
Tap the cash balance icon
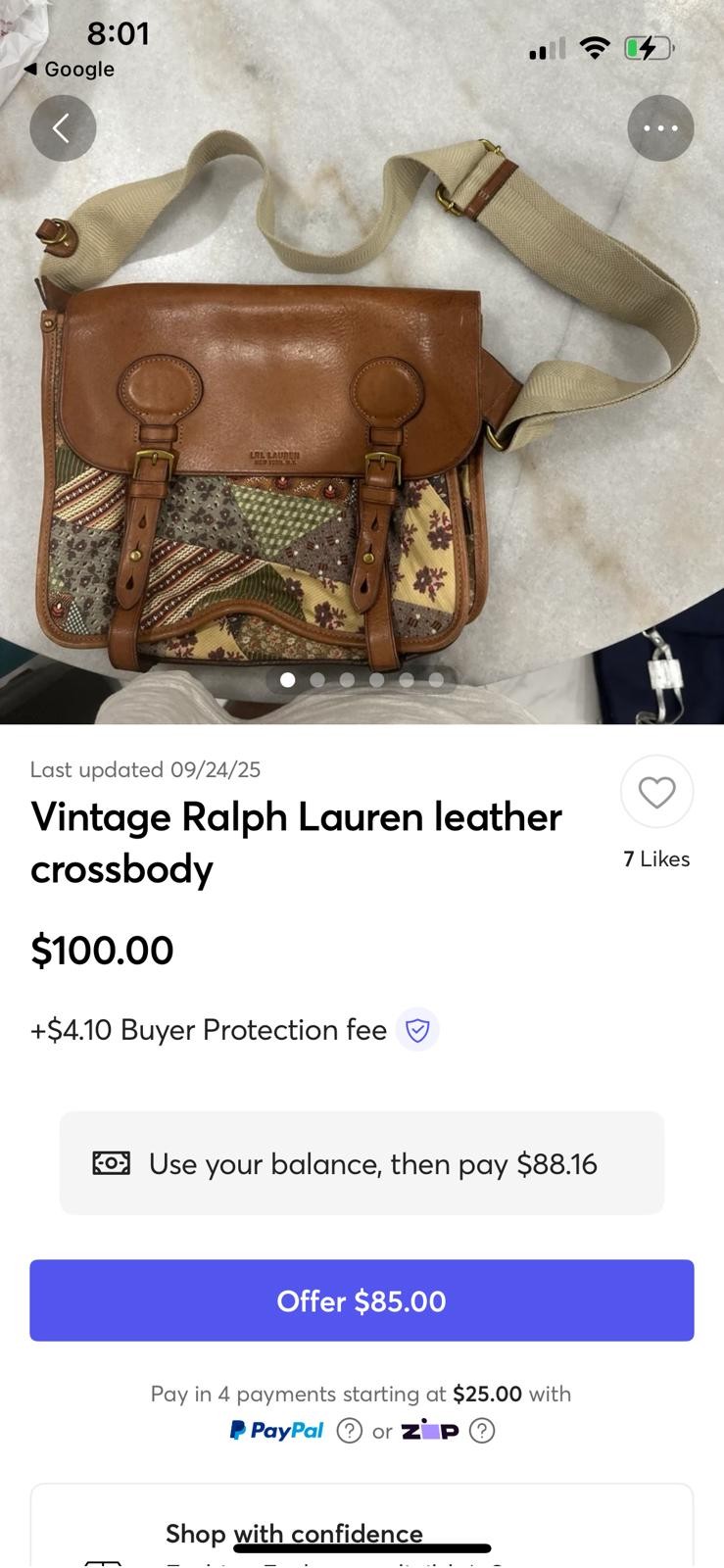tap(111, 1163)
